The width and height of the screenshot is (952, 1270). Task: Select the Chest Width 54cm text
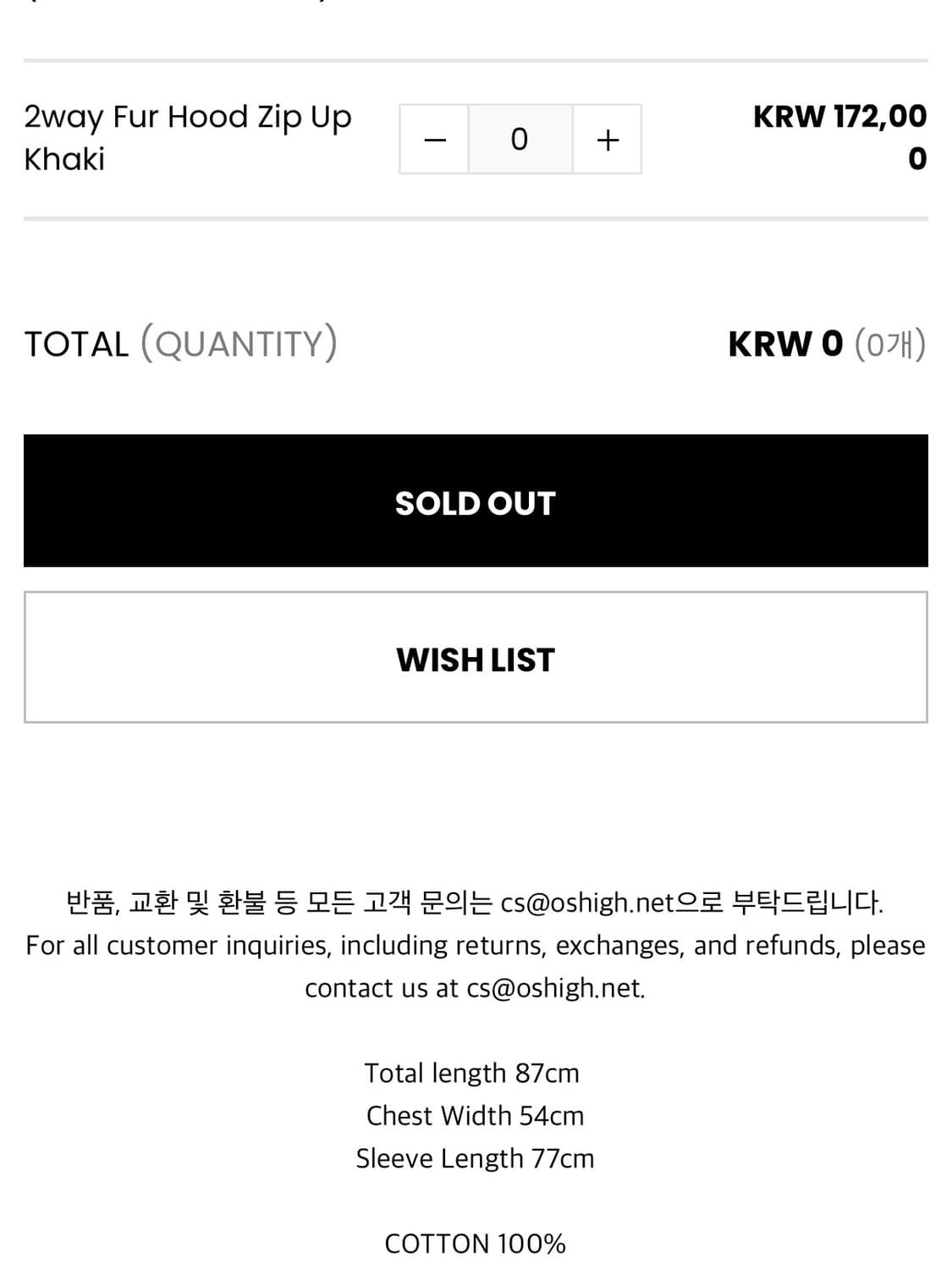click(475, 1115)
